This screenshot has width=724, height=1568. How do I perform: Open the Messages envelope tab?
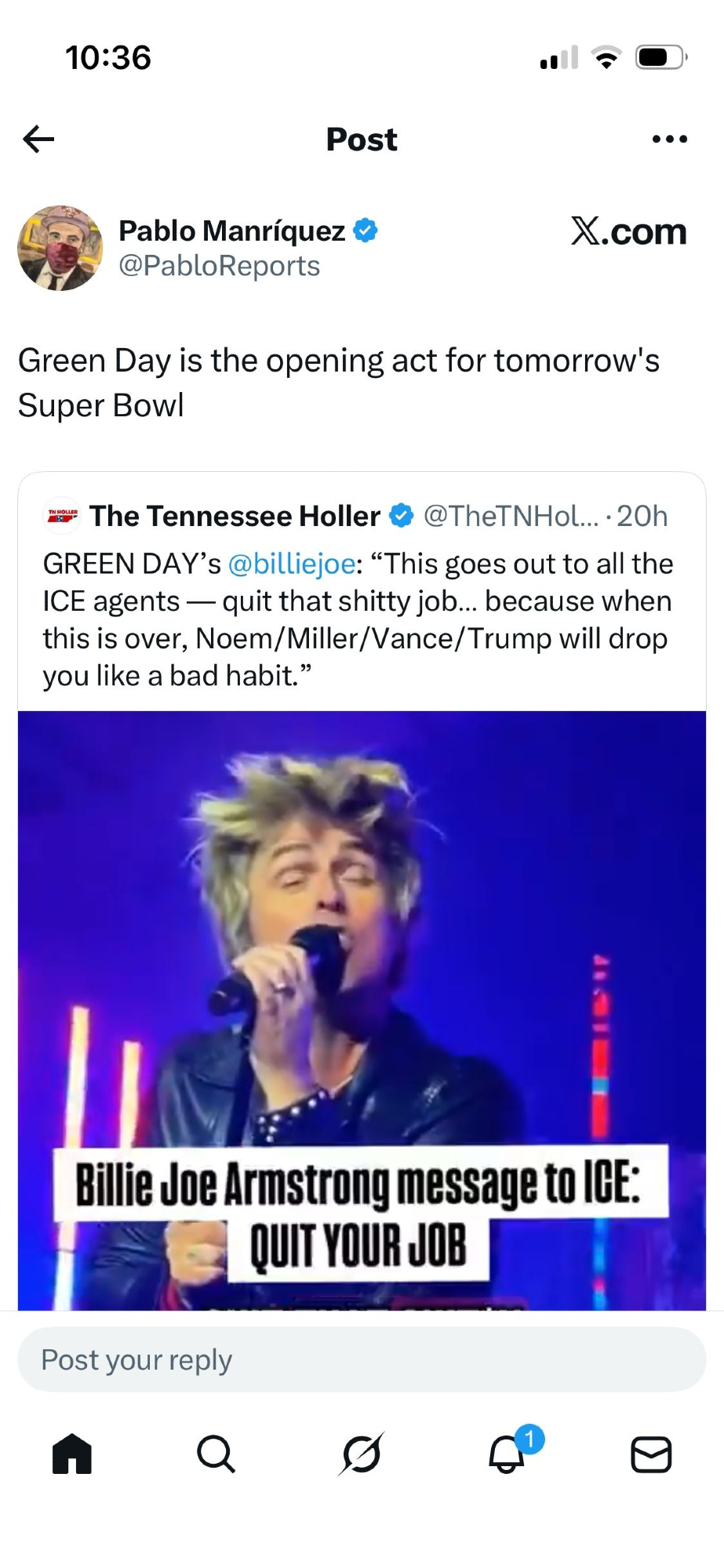point(651,1454)
